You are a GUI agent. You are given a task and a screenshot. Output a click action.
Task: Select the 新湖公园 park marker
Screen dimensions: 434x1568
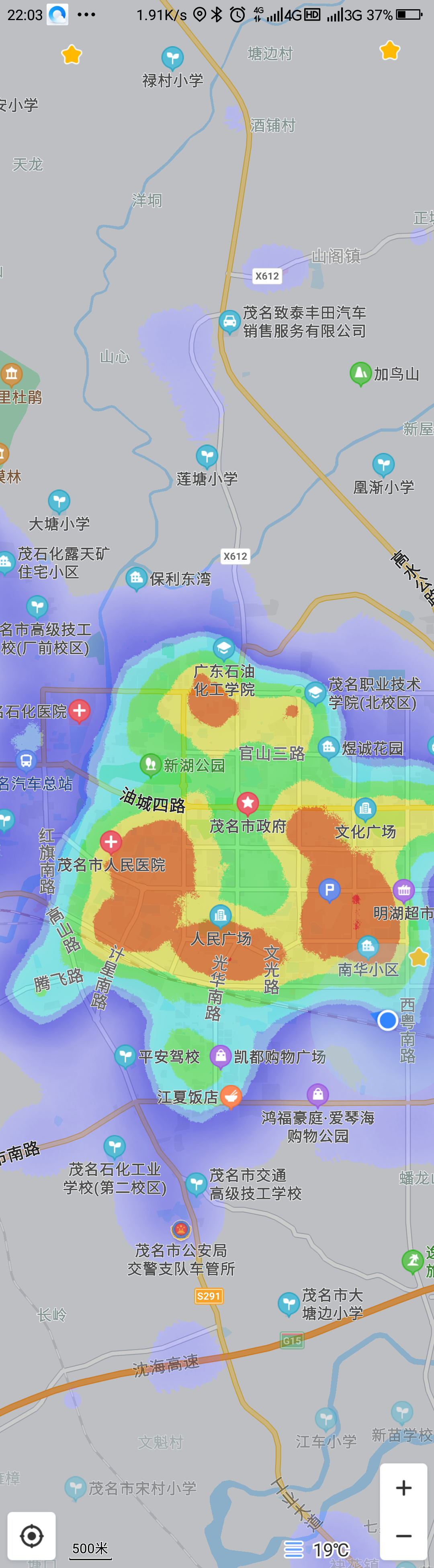pos(150,764)
